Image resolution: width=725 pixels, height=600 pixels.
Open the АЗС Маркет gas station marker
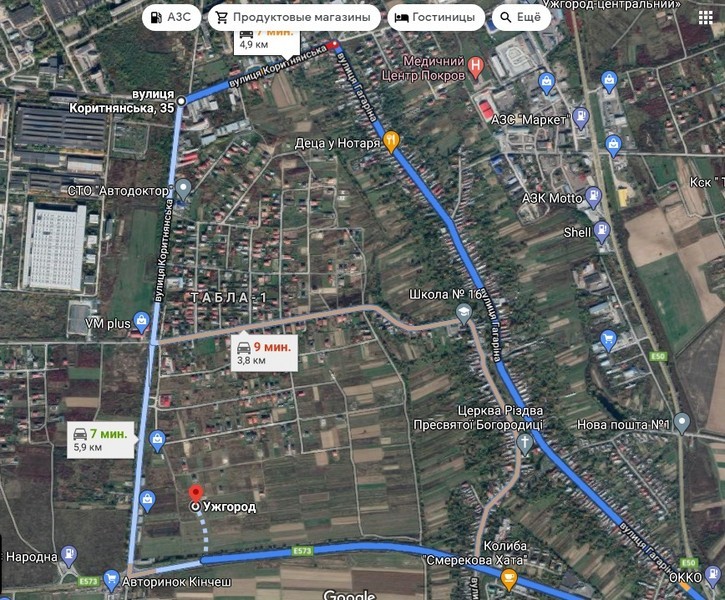(x=579, y=118)
